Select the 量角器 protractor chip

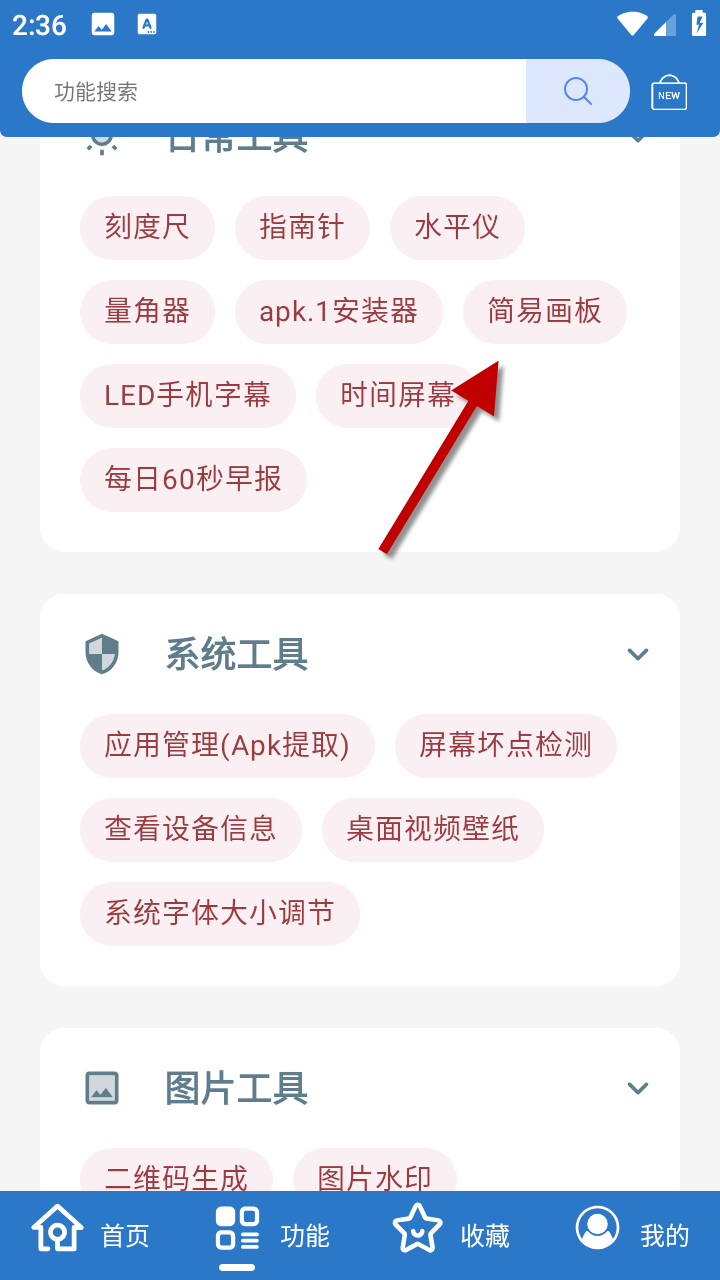click(147, 312)
